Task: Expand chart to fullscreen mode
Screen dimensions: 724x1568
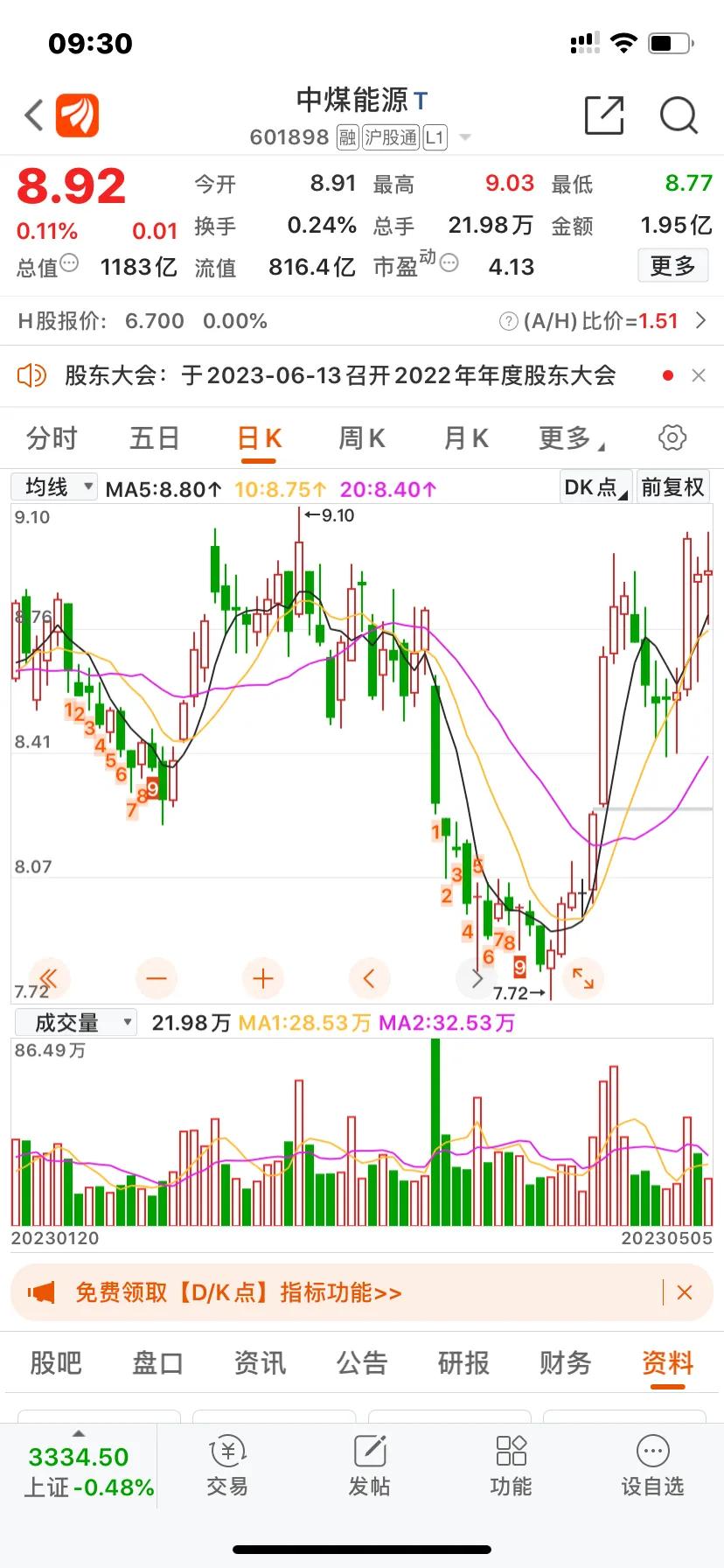Action: (x=583, y=978)
